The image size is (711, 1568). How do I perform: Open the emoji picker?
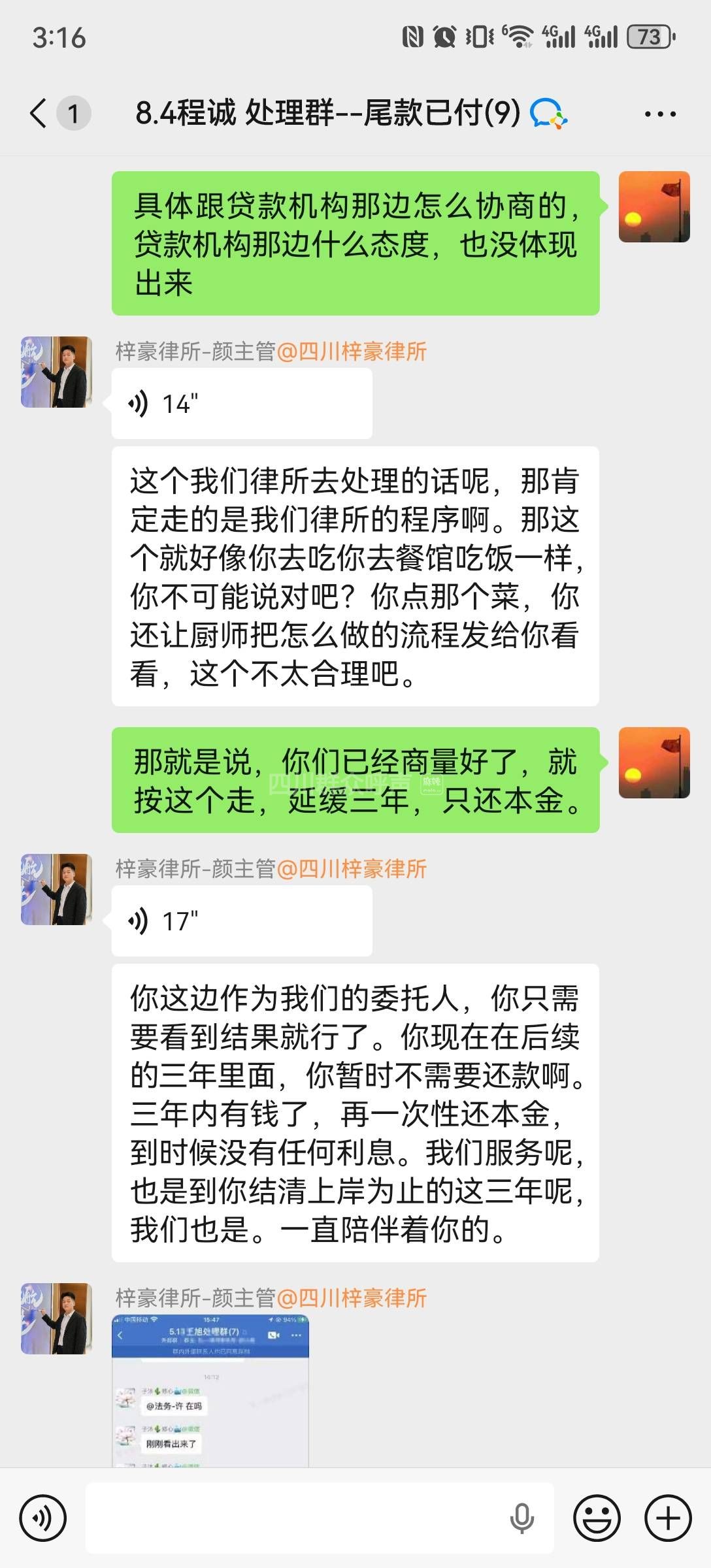(597, 1518)
